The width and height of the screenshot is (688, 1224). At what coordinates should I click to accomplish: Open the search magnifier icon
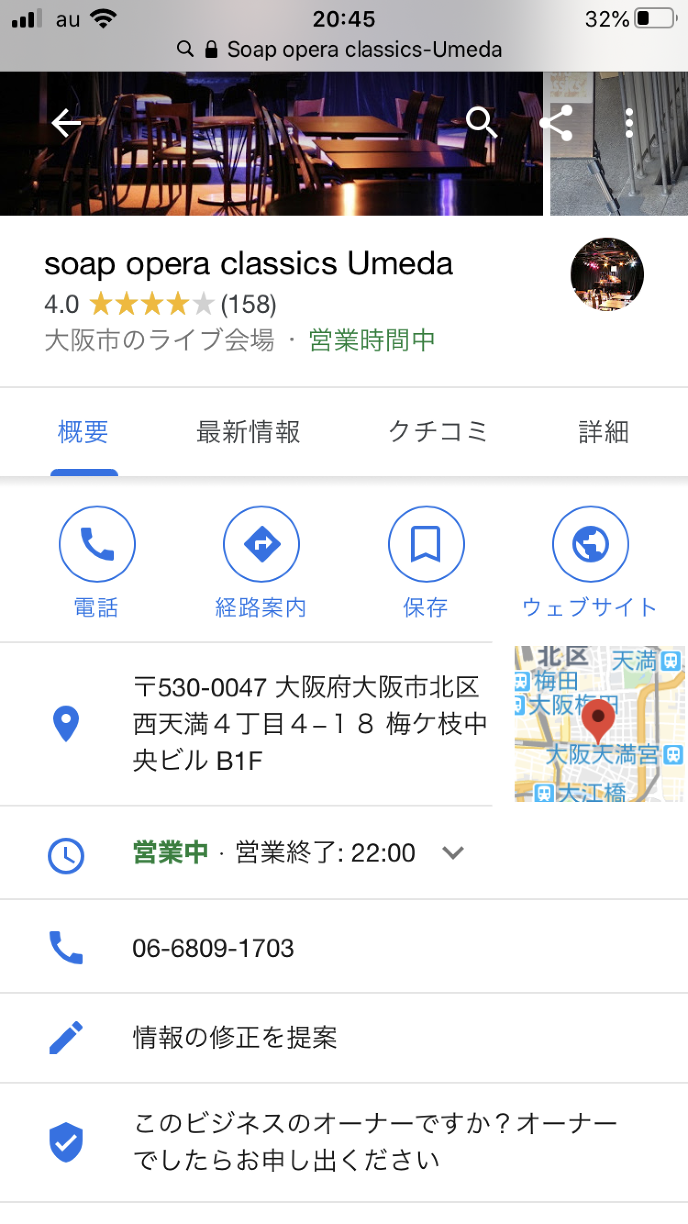pyautogui.click(x=481, y=123)
